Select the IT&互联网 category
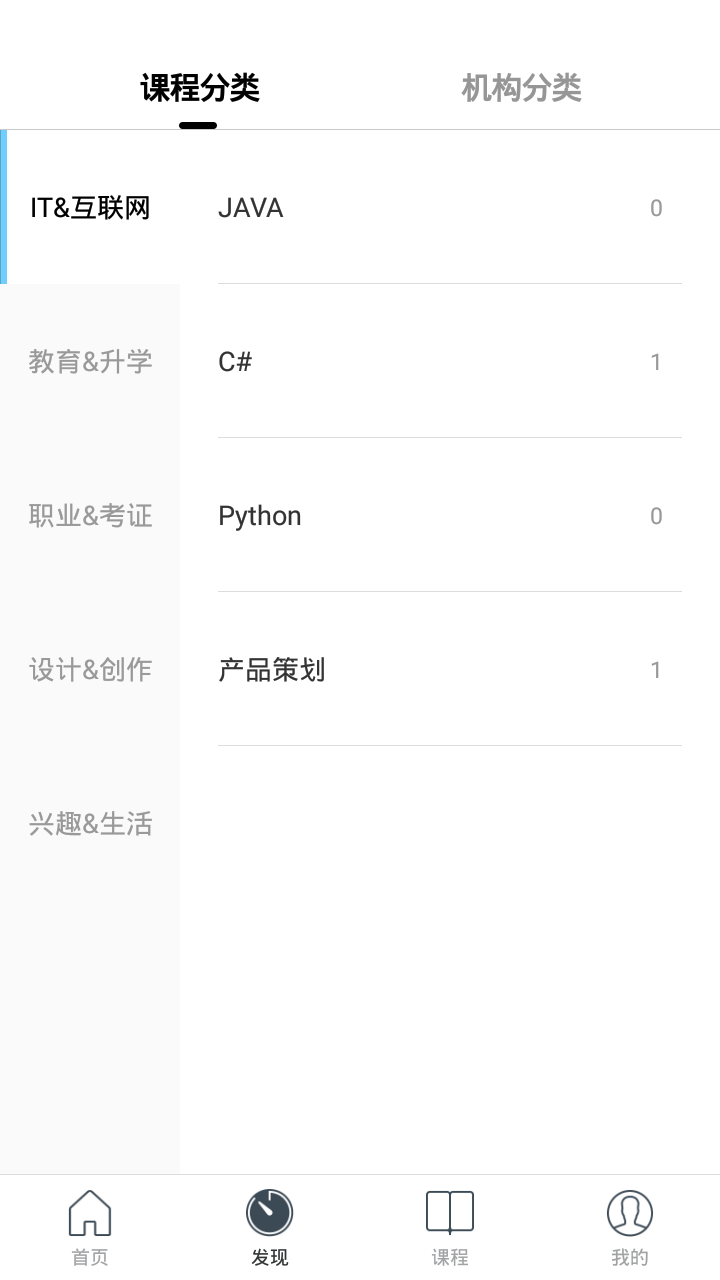Viewport: 720px width, 1280px height. coord(90,208)
